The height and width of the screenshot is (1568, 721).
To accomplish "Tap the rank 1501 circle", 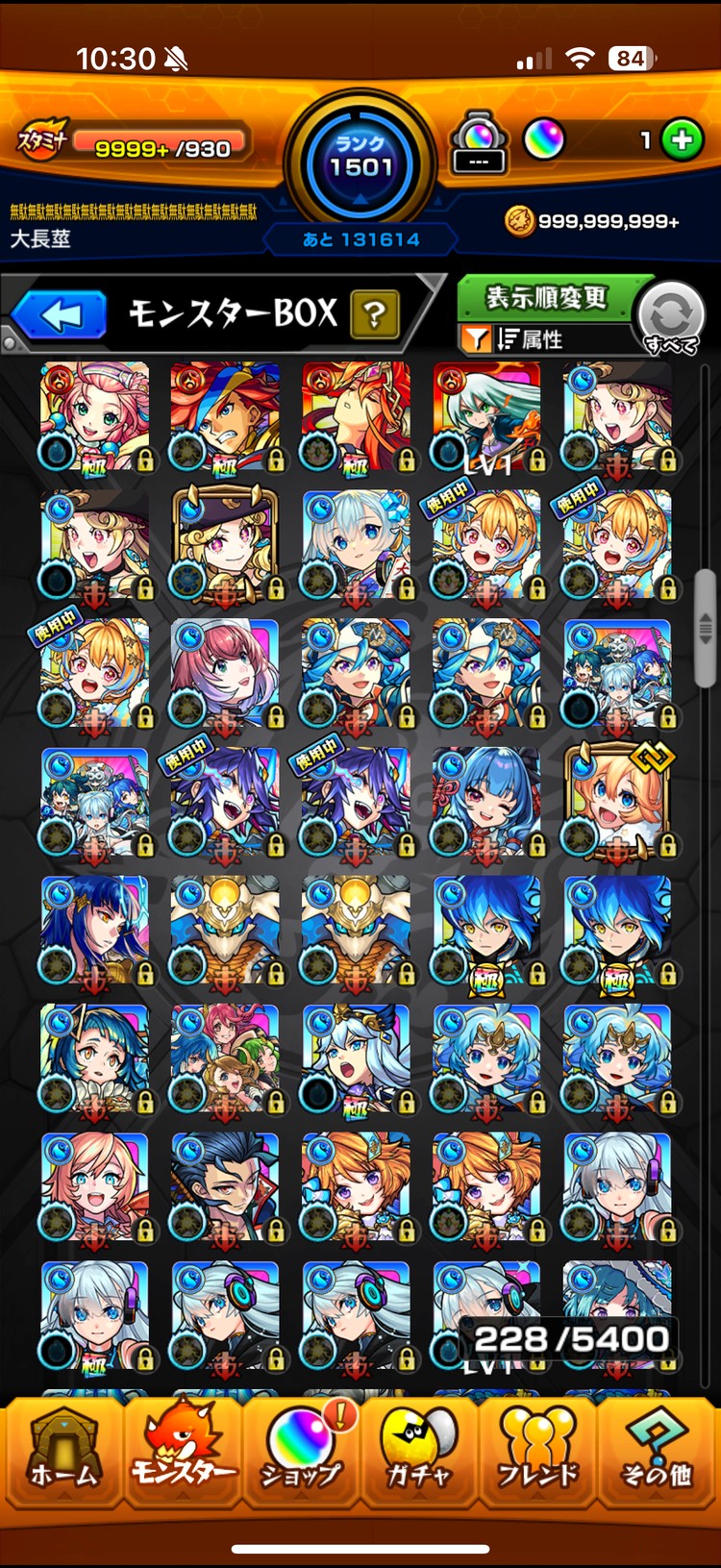I will [x=360, y=163].
